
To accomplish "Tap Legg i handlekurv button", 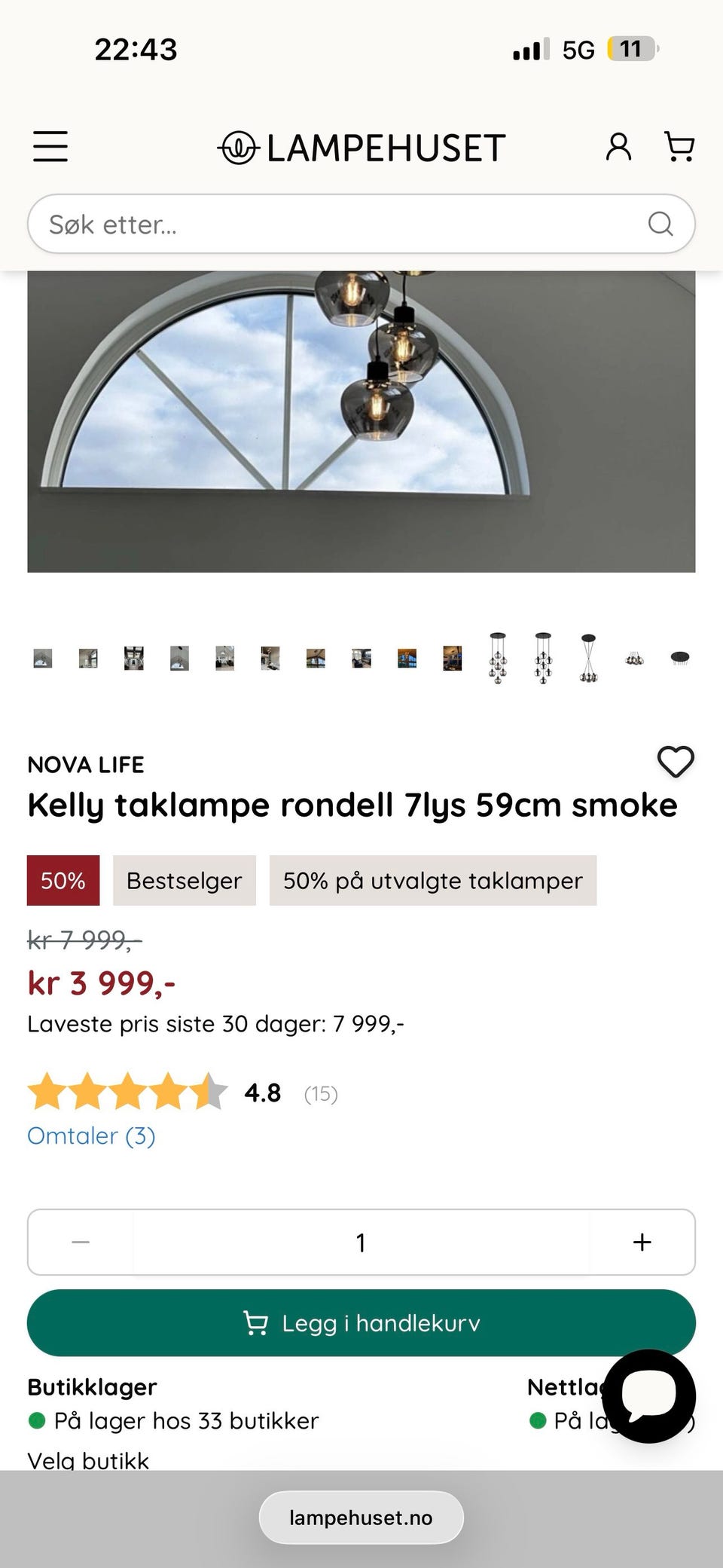I will 361,1323.
